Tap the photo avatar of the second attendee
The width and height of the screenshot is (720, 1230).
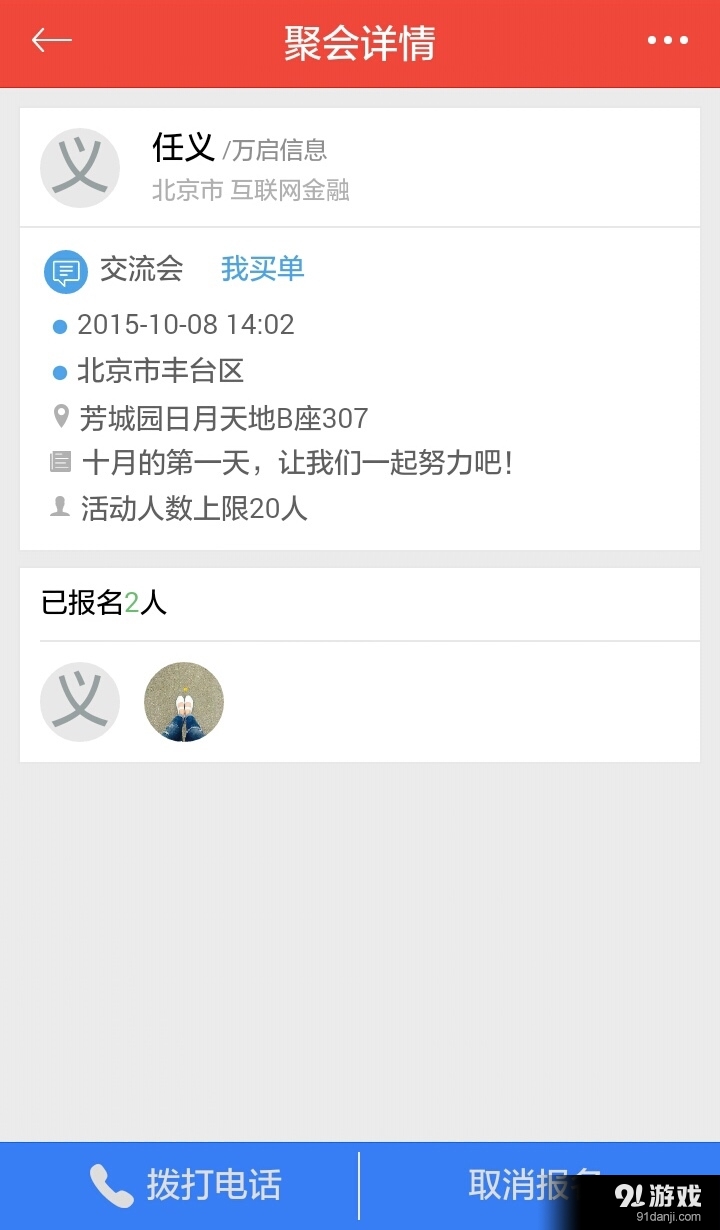pos(184,702)
